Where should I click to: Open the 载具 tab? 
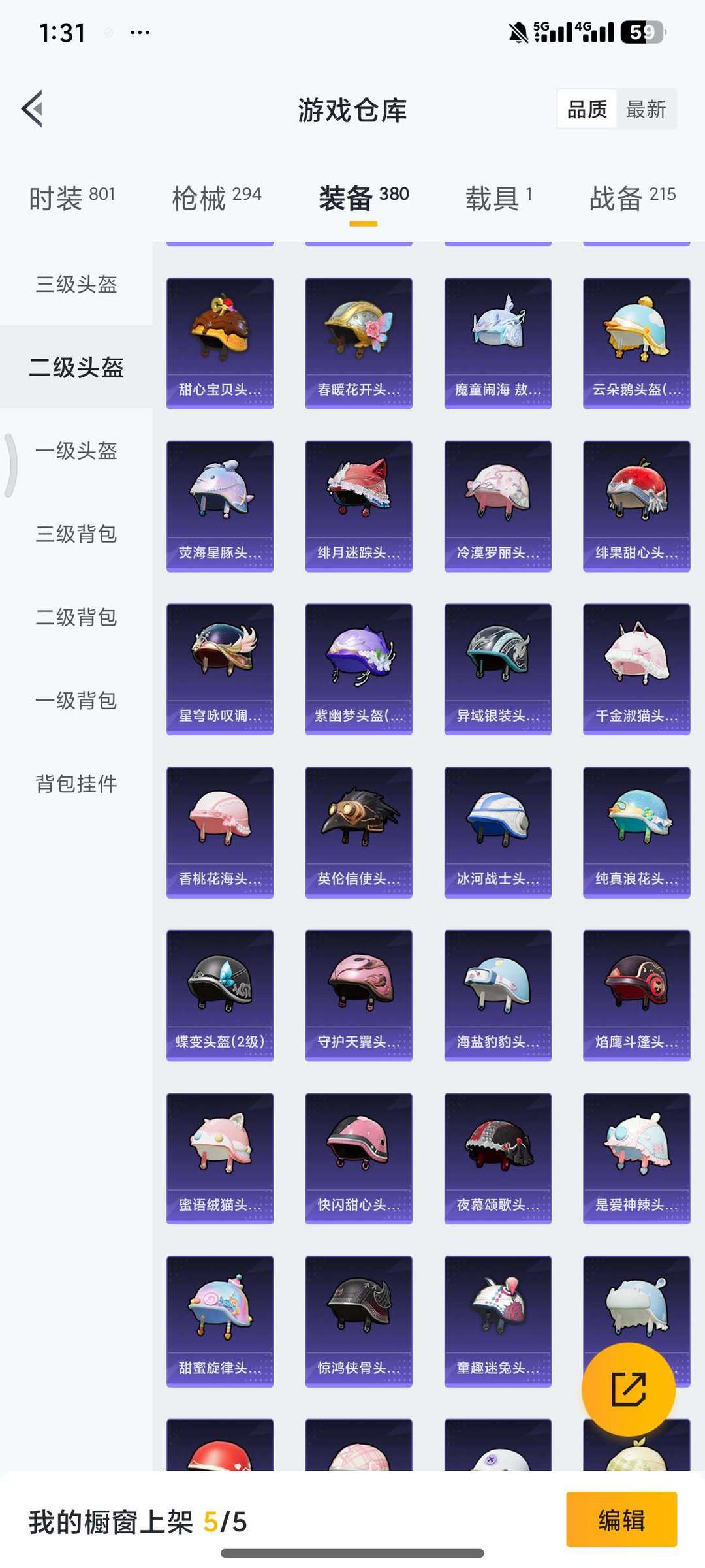[x=499, y=197]
